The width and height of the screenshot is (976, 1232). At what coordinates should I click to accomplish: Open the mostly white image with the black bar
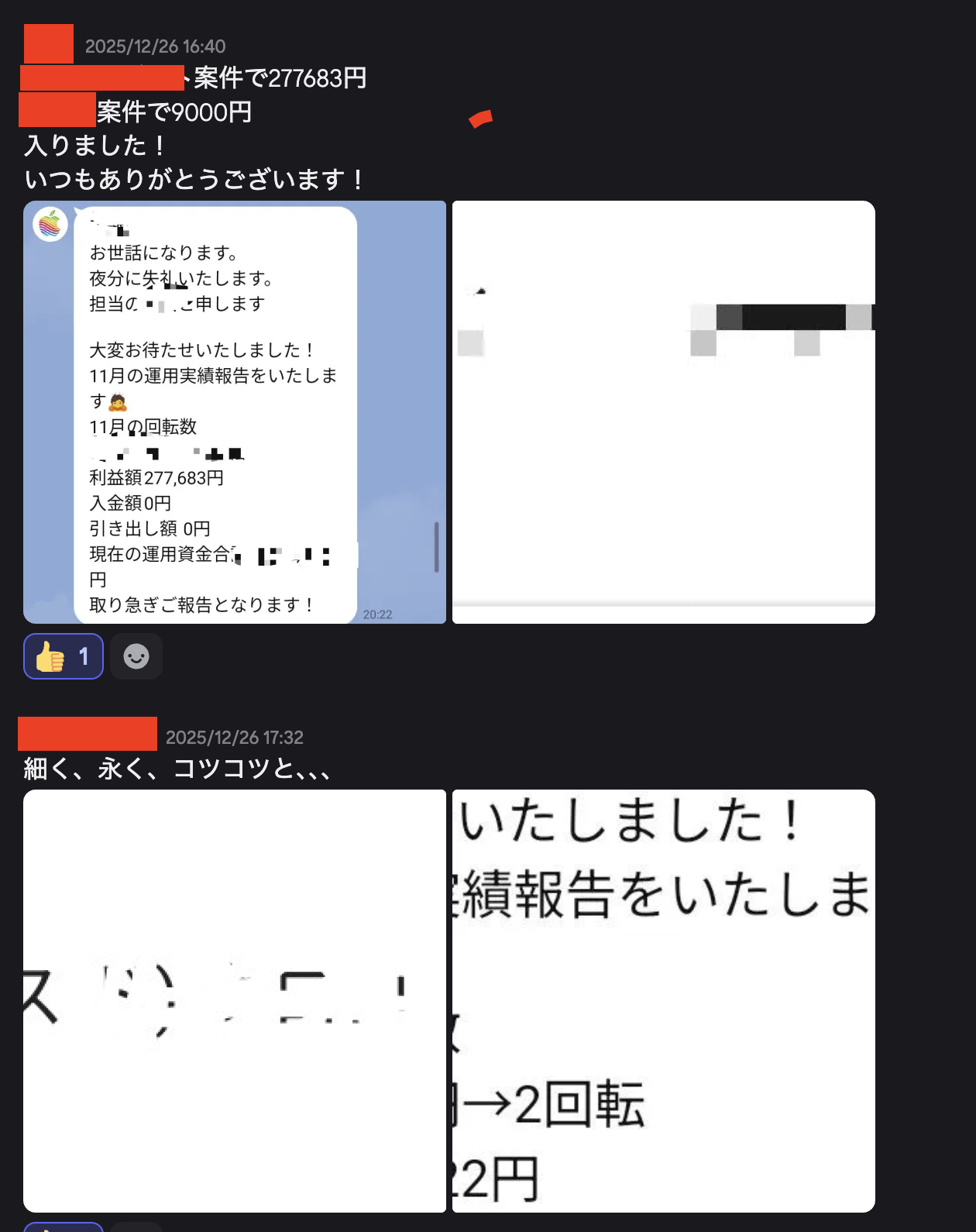coord(664,412)
